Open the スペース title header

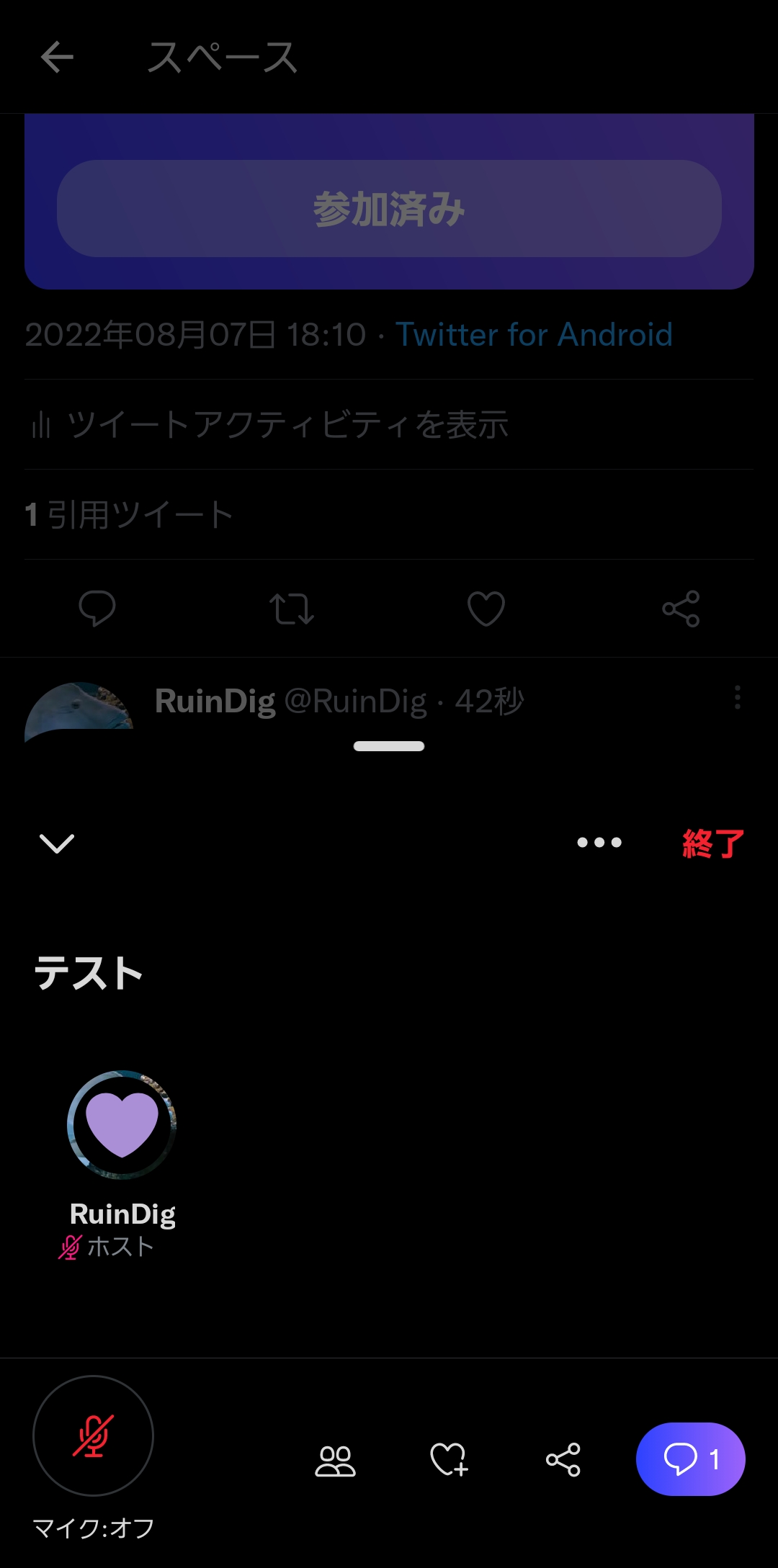click(x=222, y=59)
